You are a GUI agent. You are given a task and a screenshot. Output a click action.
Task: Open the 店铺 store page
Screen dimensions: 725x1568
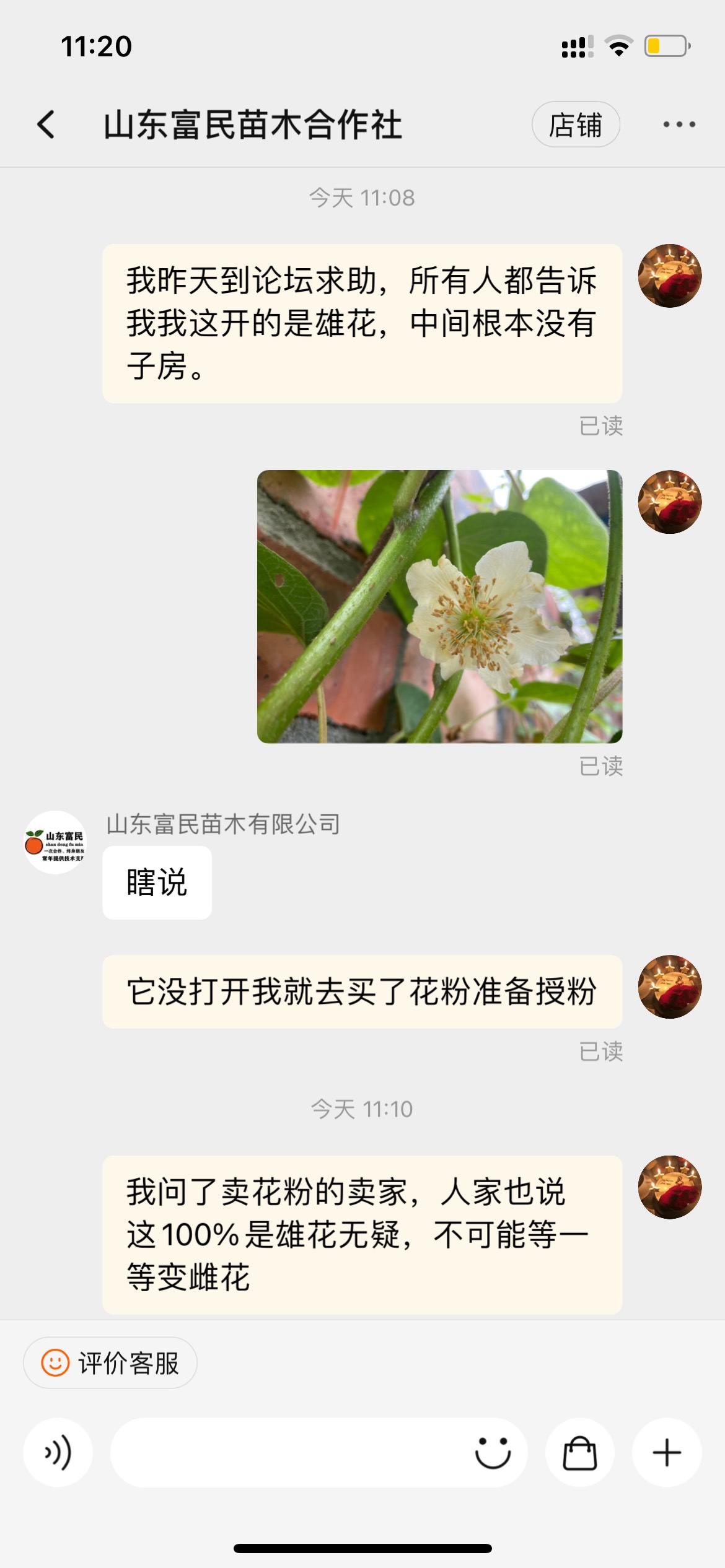pos(576,124)
